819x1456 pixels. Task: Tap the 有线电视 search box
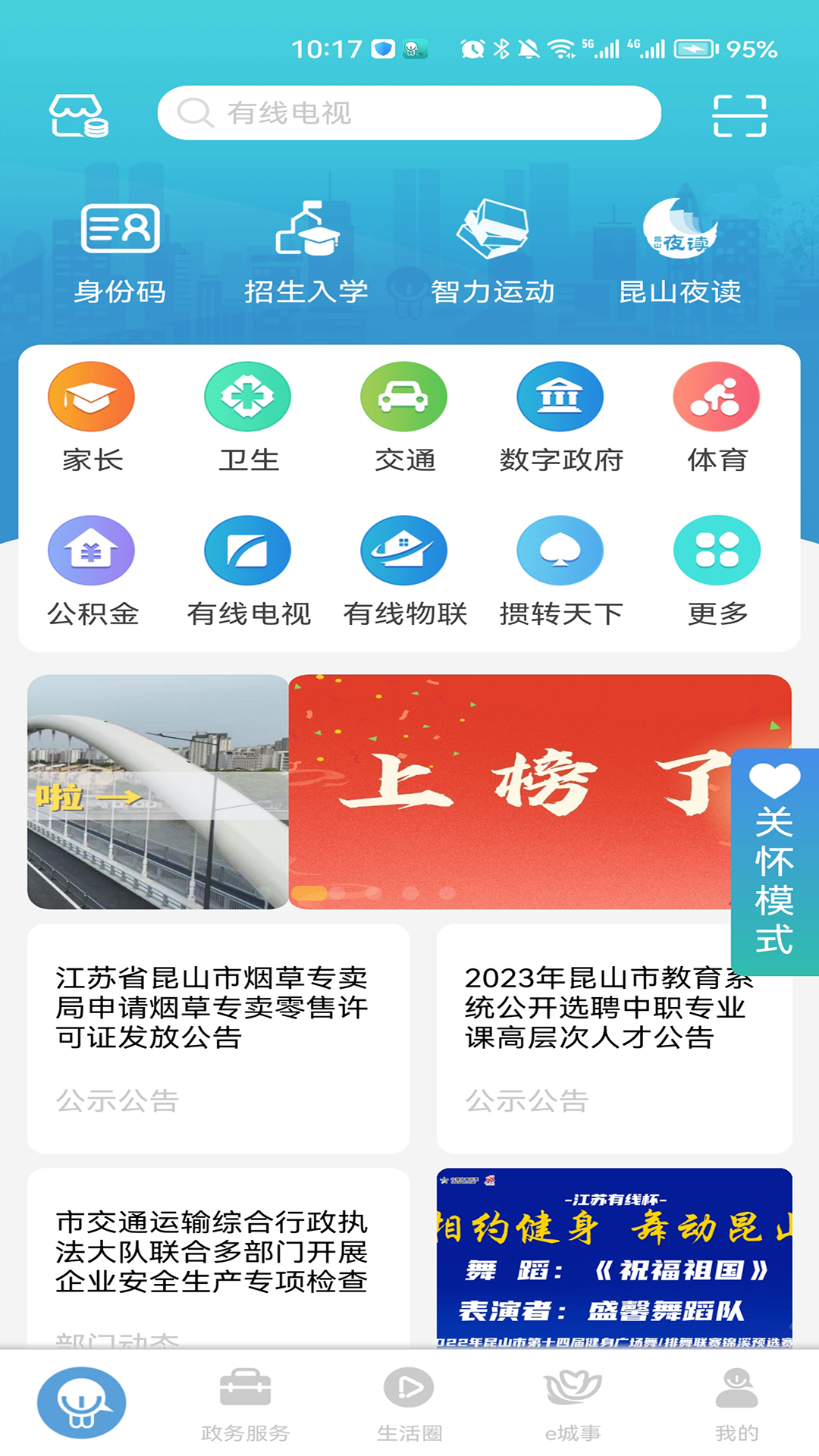point(409,113)
